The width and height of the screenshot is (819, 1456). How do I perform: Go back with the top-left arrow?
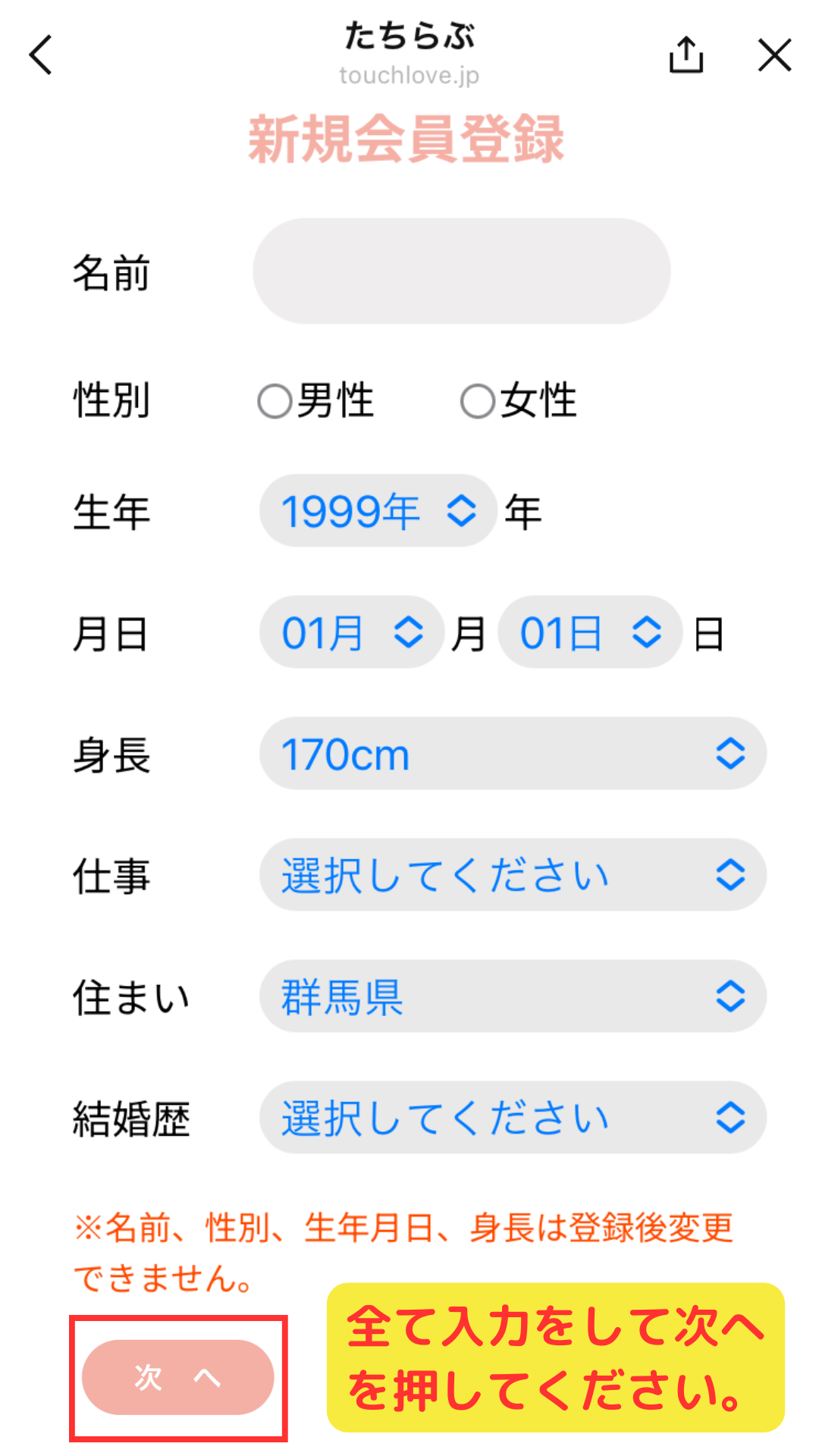(x=41, y=55)
